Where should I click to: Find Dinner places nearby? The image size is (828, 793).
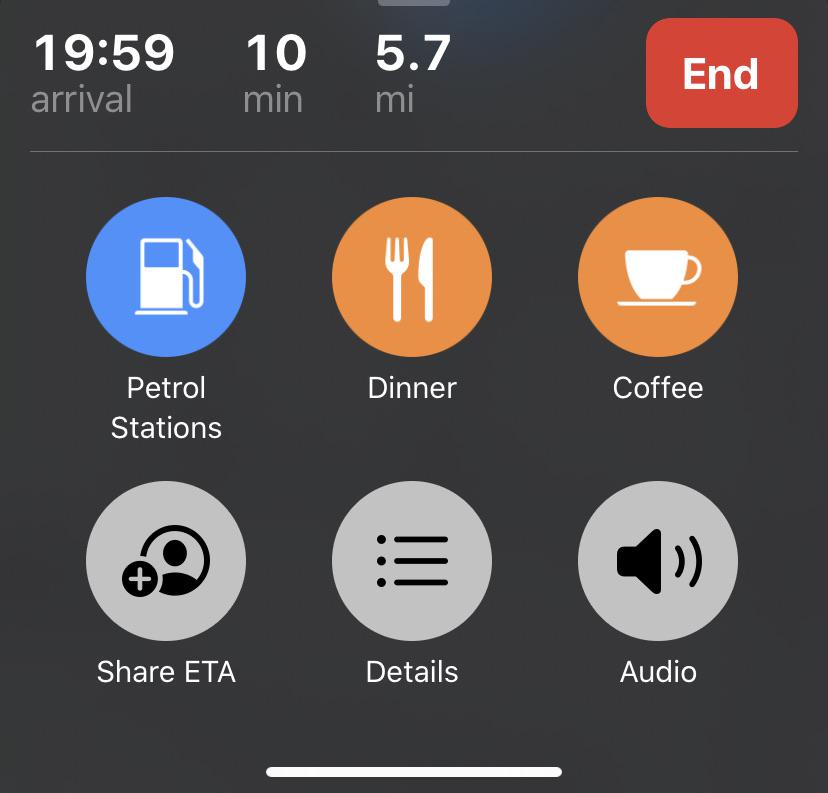pyautogui.click(x=412, y=277)
